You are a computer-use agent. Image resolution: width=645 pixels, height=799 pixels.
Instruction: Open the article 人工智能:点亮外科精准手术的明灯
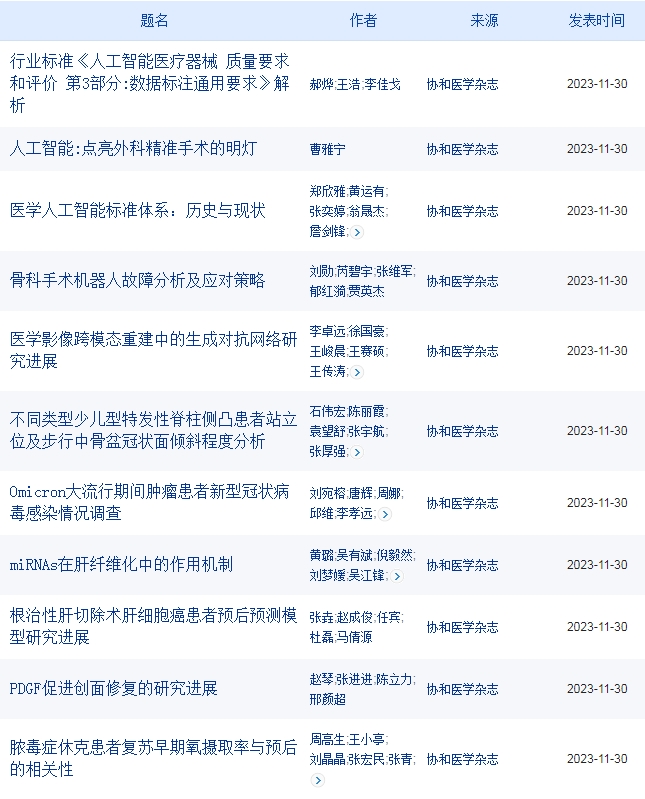133,149
